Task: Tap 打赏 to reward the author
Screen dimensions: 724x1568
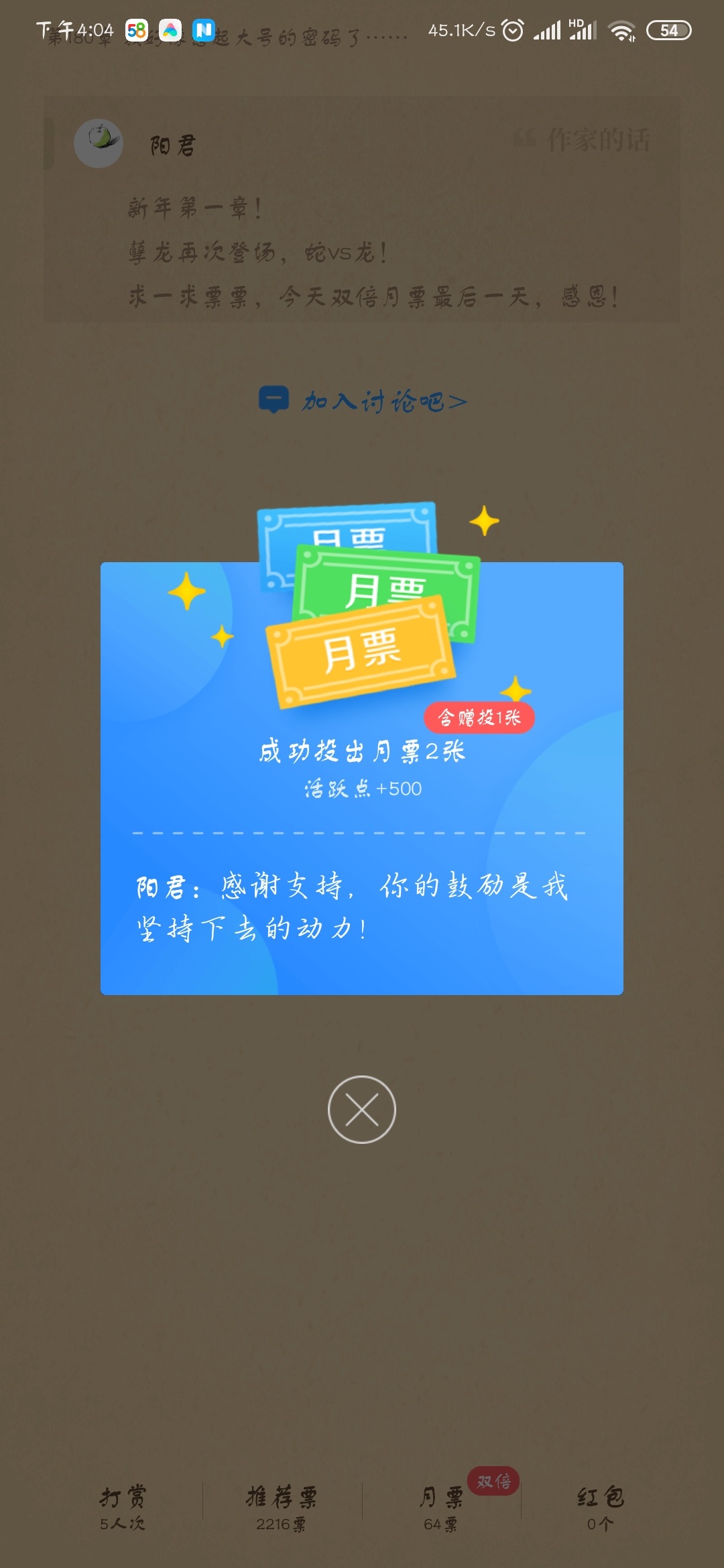Action: click(122, 1508)
